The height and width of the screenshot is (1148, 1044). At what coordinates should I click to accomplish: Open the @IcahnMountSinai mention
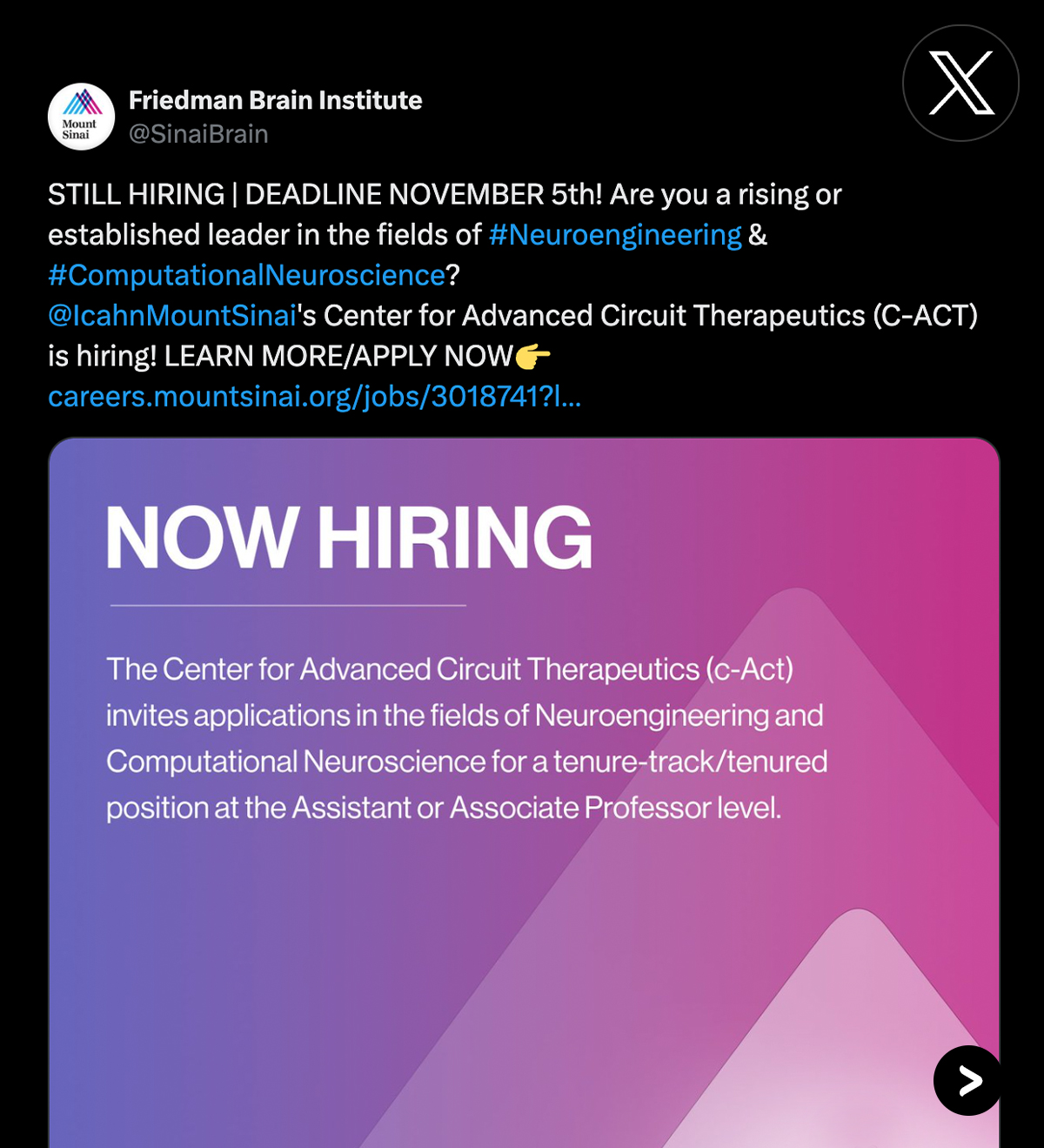pos(172,315)
